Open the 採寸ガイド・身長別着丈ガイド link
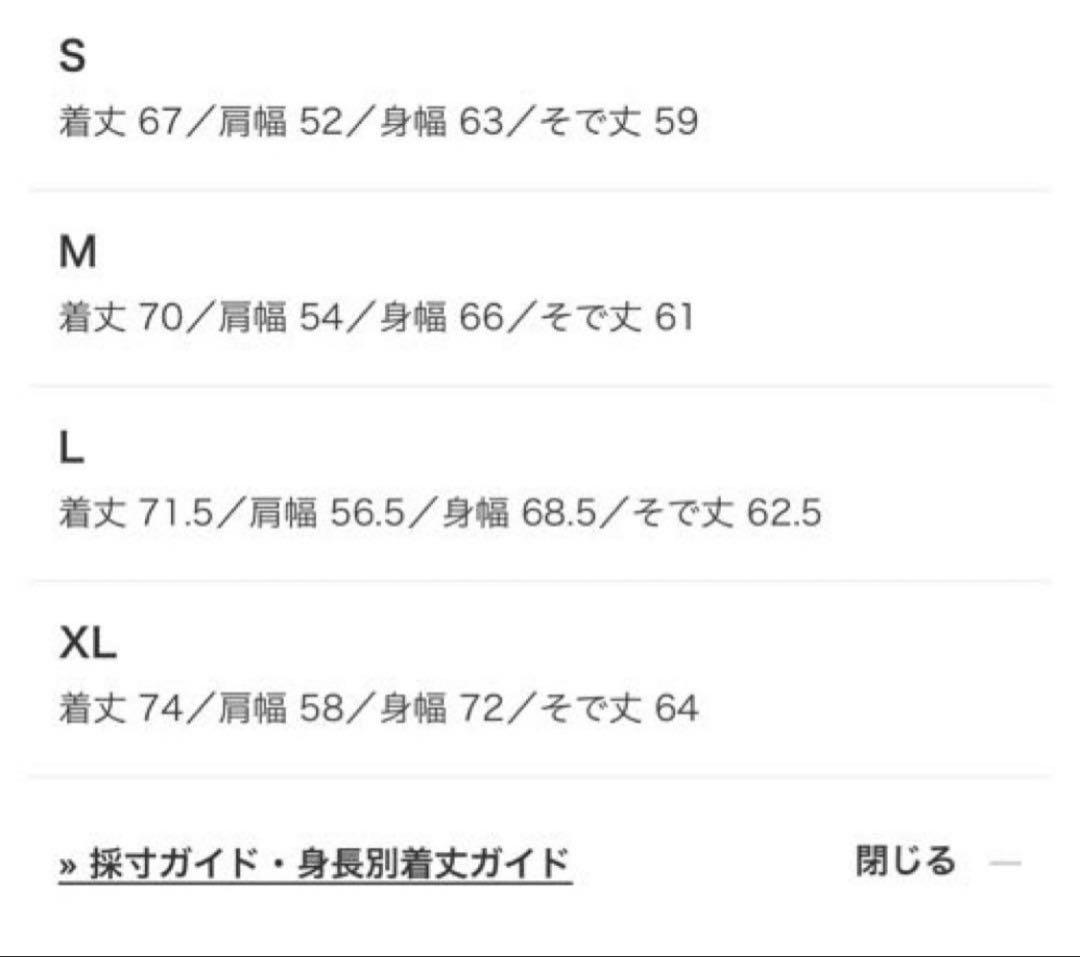 point(315,862)
